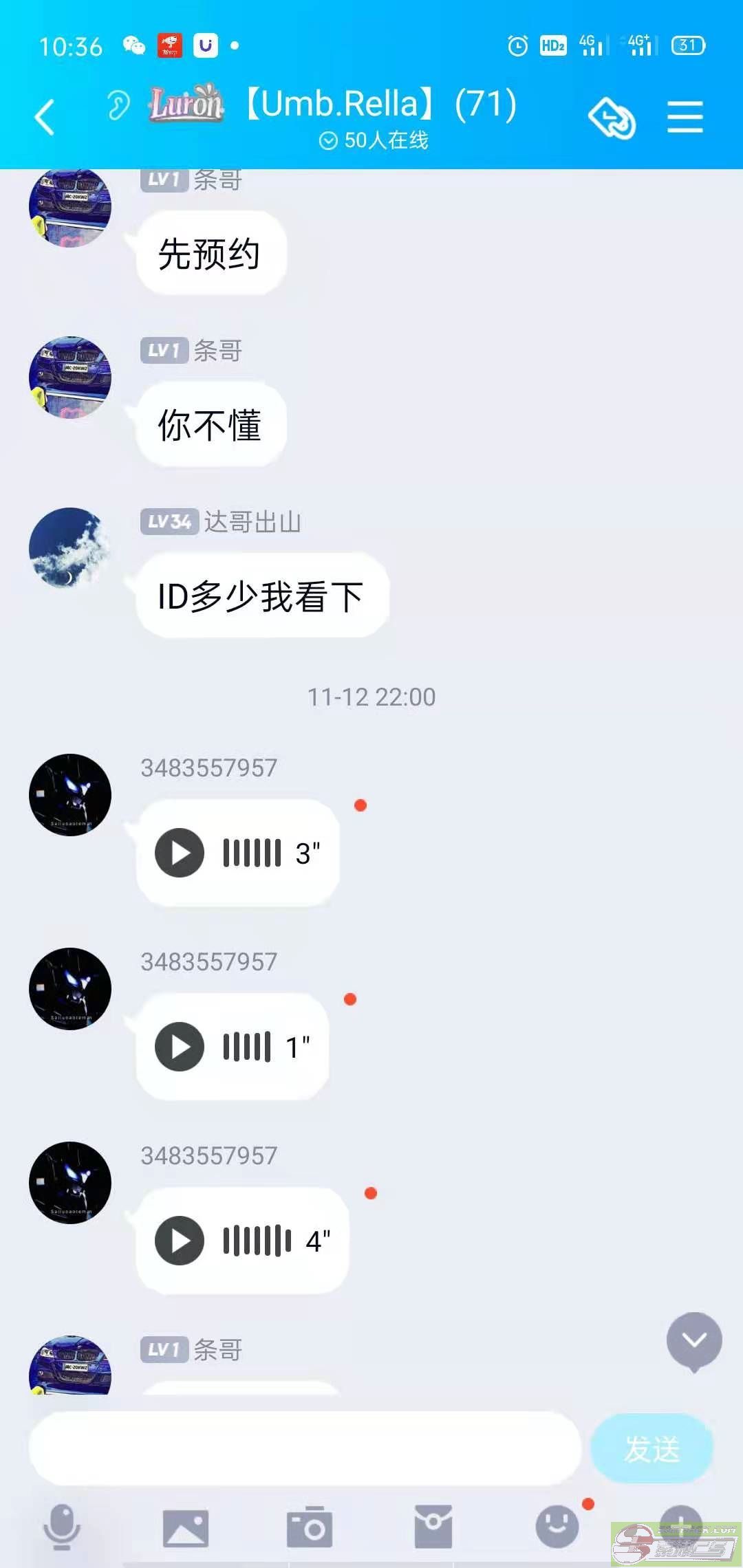Tap the 发送 send button
This screenshot has width=743, height=1568.
click(652, 1448)
